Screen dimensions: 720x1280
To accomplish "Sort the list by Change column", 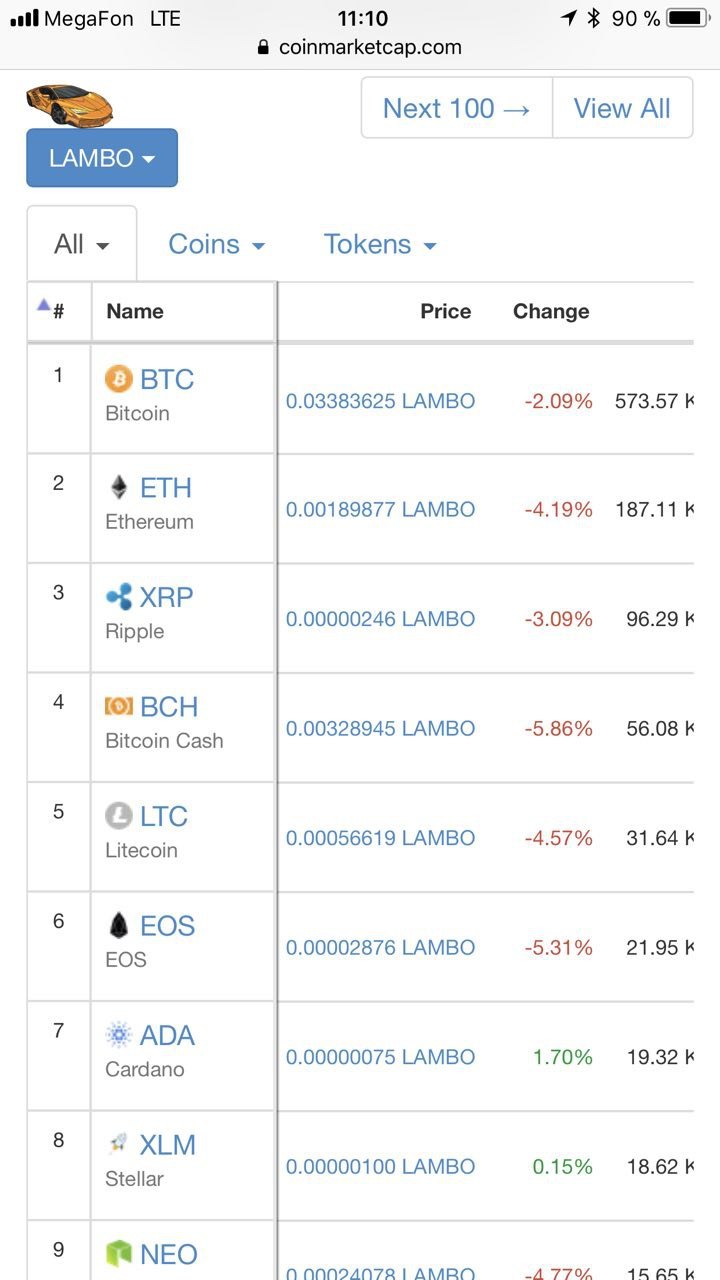I will pos(551,311).
